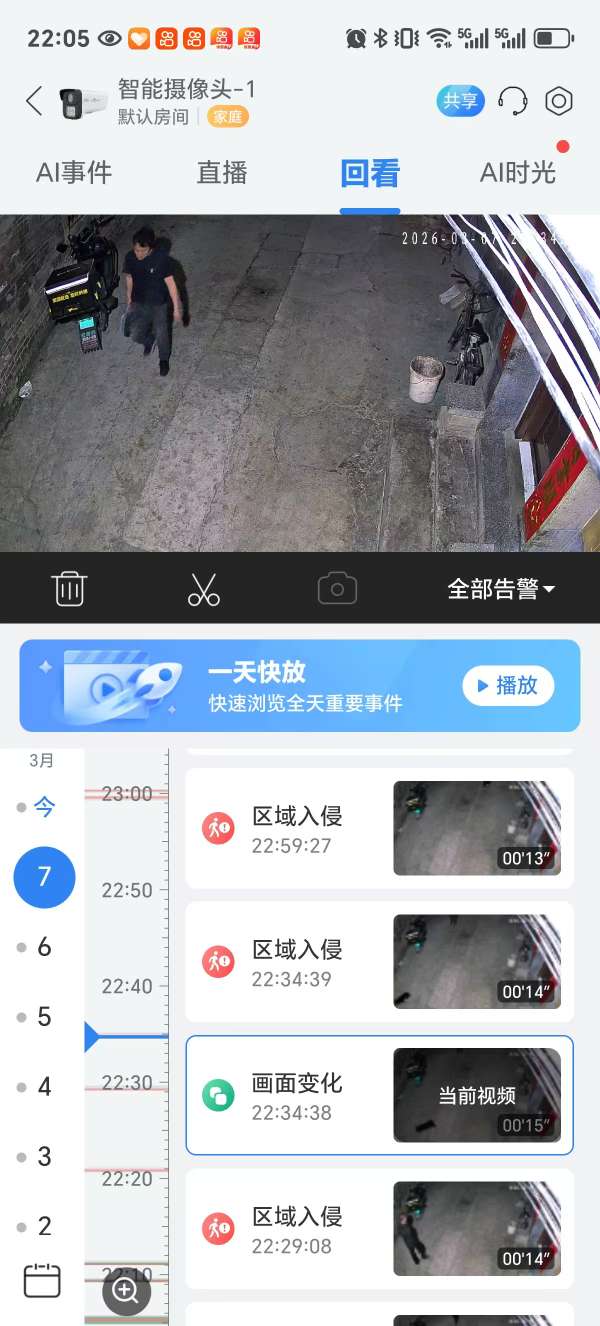Switch to the AI时光 tab
Viewport: 600px width, 1326px height.
(517, 173)
